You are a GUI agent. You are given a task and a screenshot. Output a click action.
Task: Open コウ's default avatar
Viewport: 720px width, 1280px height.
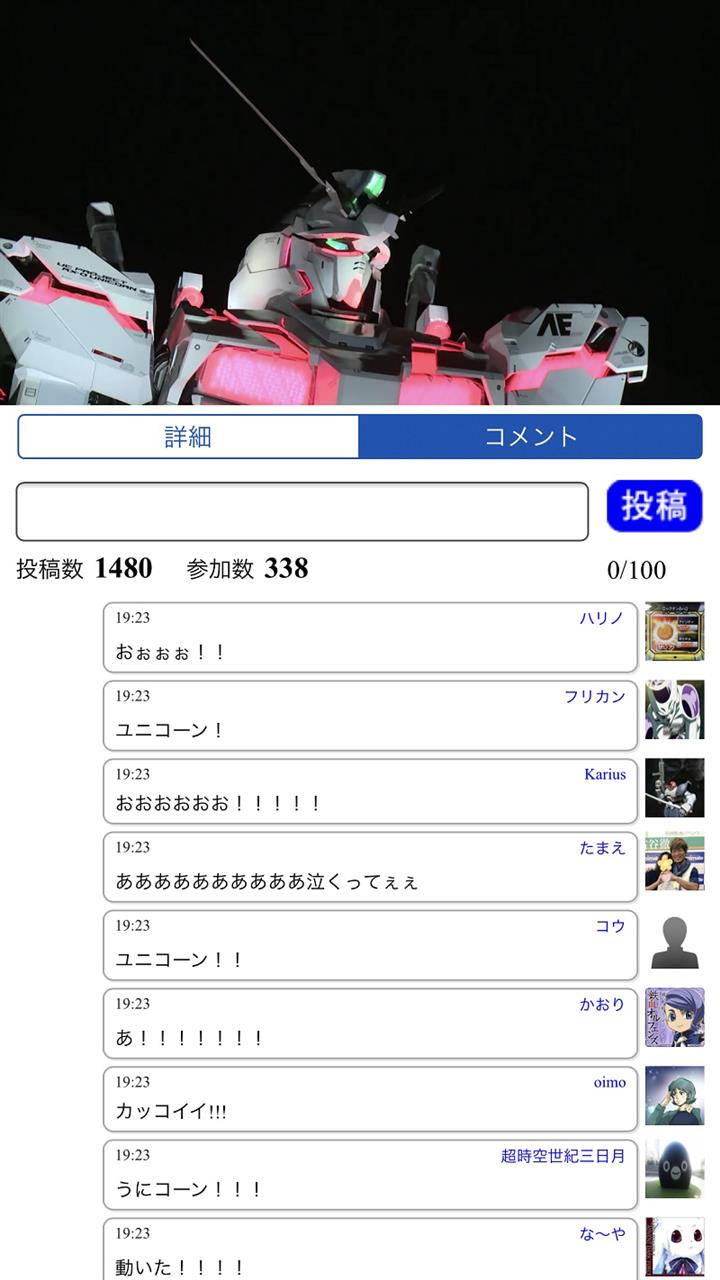[x=674, y=942]
